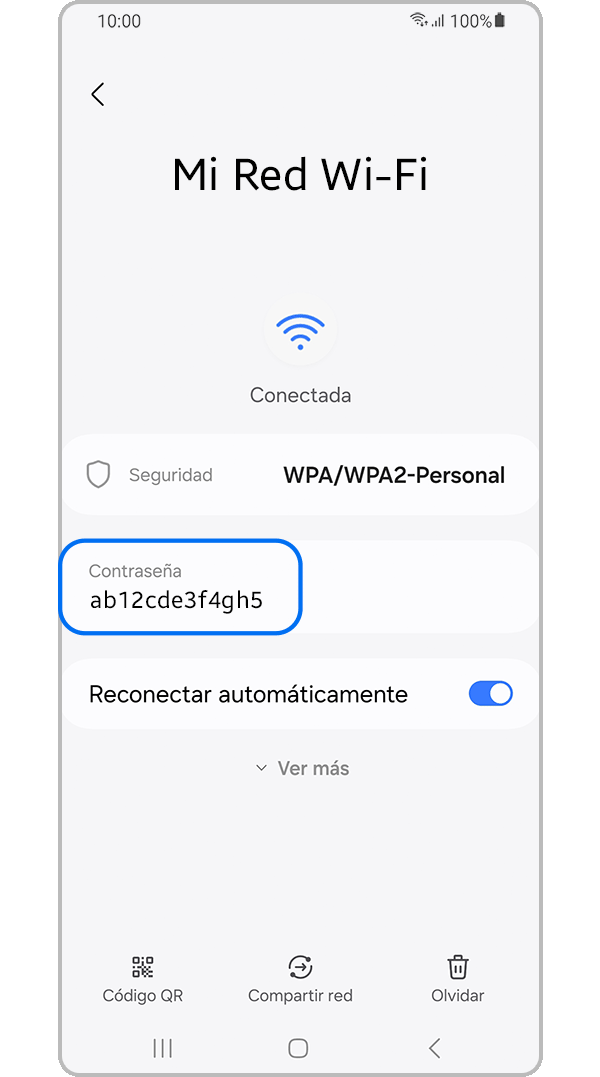
Task: Toggle Reconectar automáticamente switch
Action: point(490,694)
